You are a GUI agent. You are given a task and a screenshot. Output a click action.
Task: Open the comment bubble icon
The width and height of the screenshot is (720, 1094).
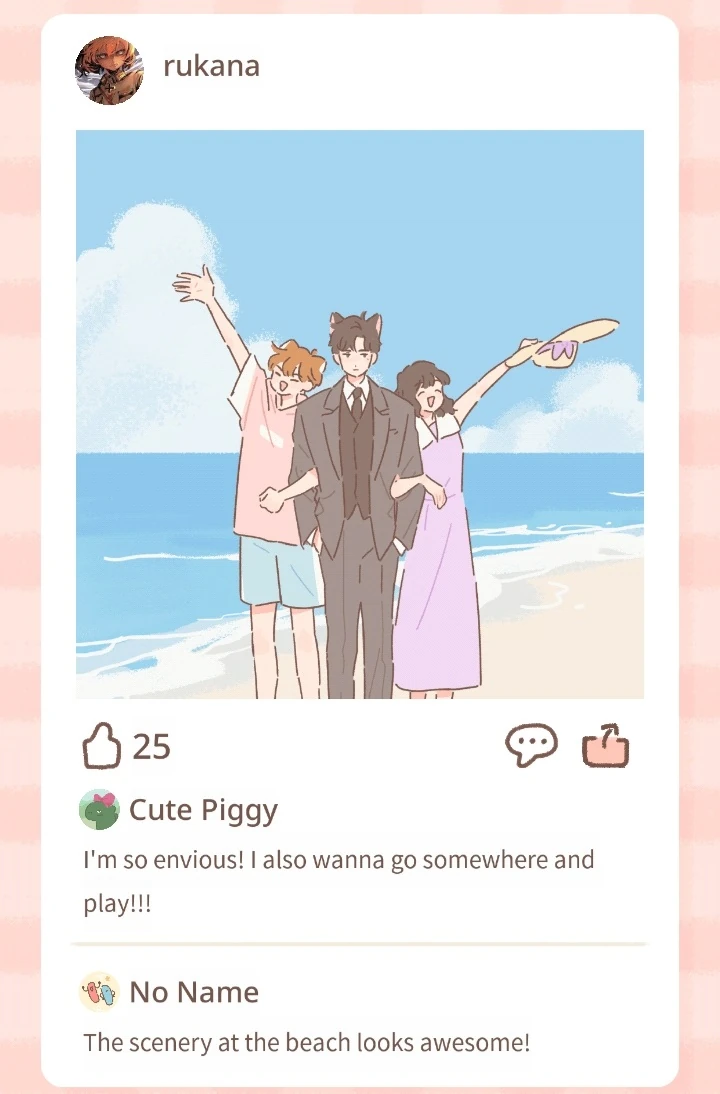[530, 746]
